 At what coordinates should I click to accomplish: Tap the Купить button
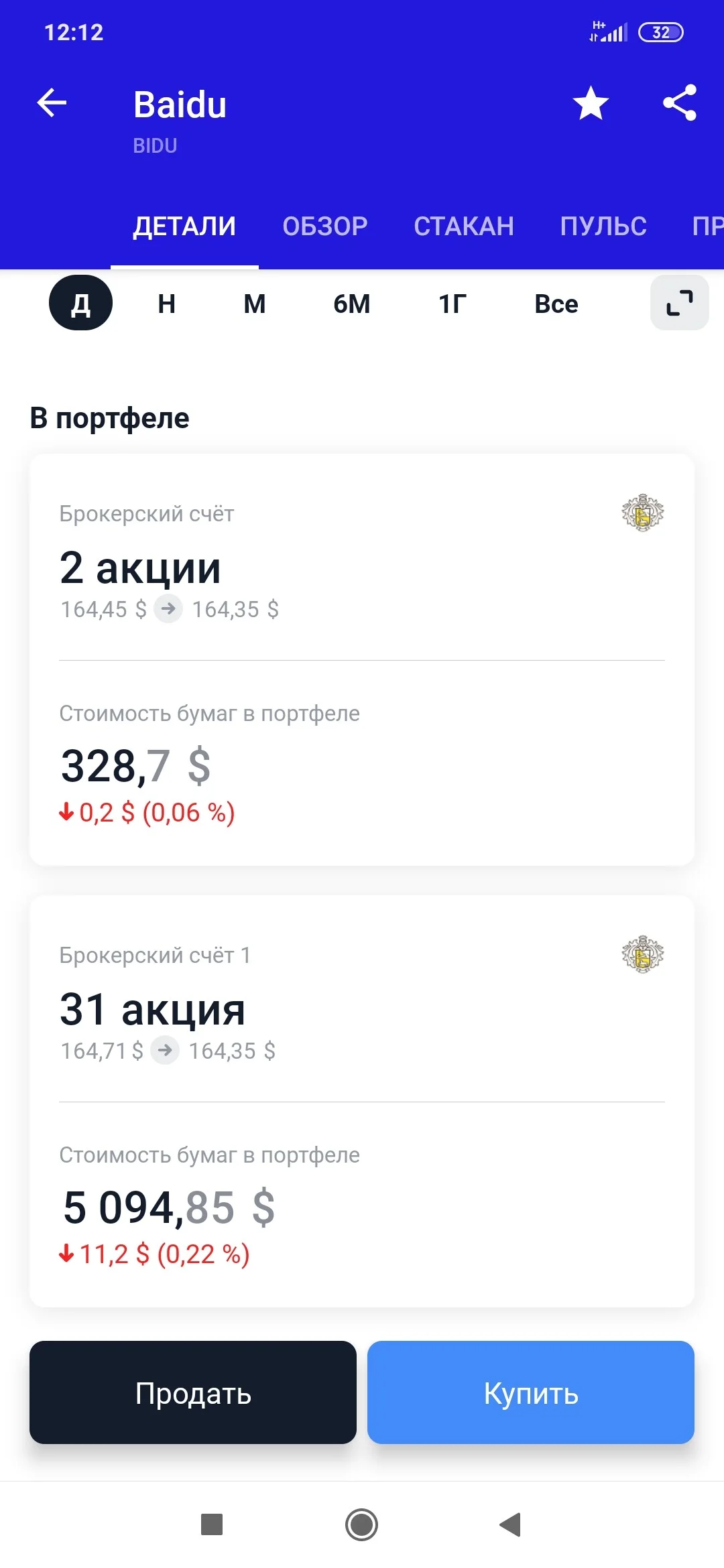531,1392
